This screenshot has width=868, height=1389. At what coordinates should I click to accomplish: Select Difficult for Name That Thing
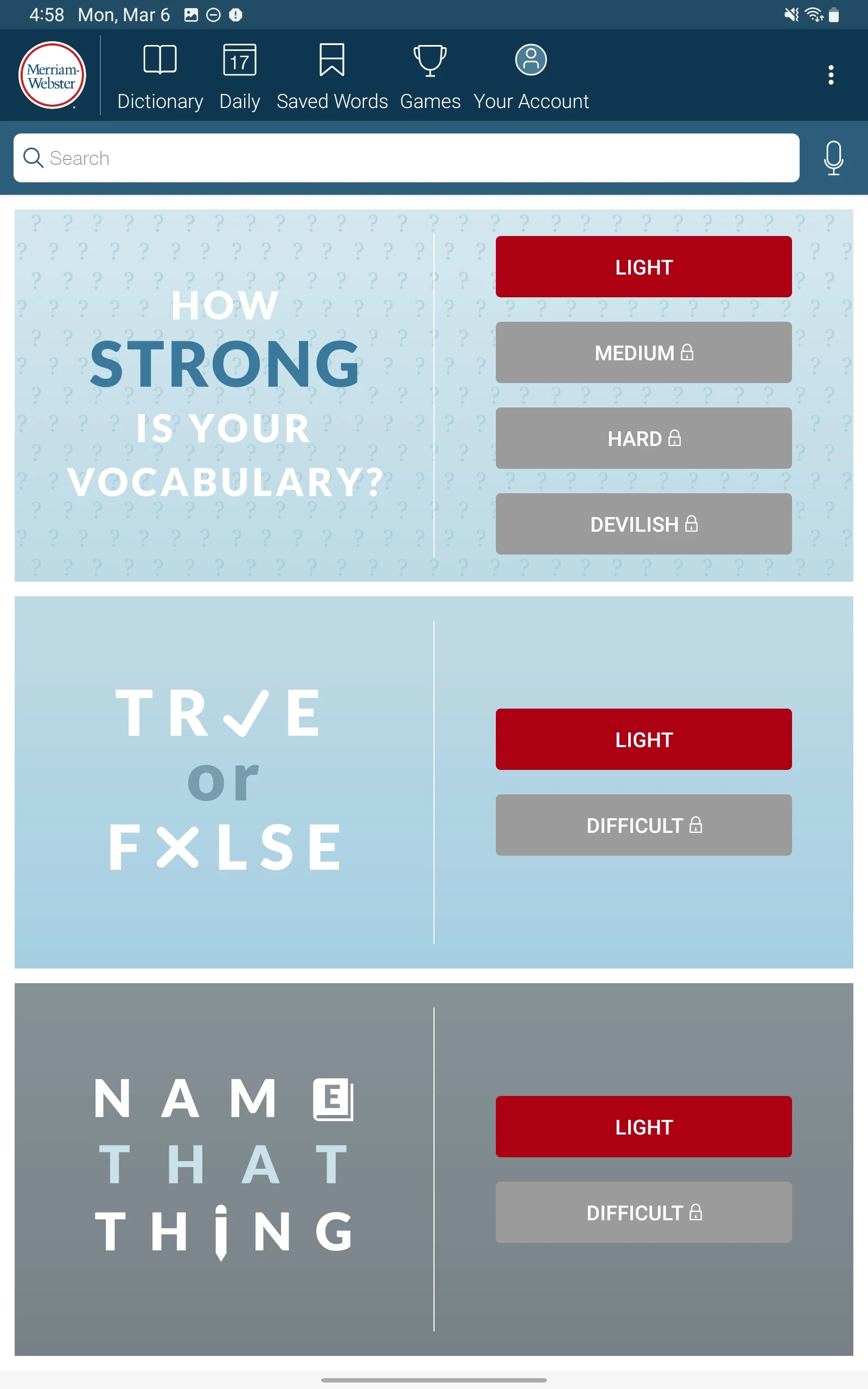643,1212
